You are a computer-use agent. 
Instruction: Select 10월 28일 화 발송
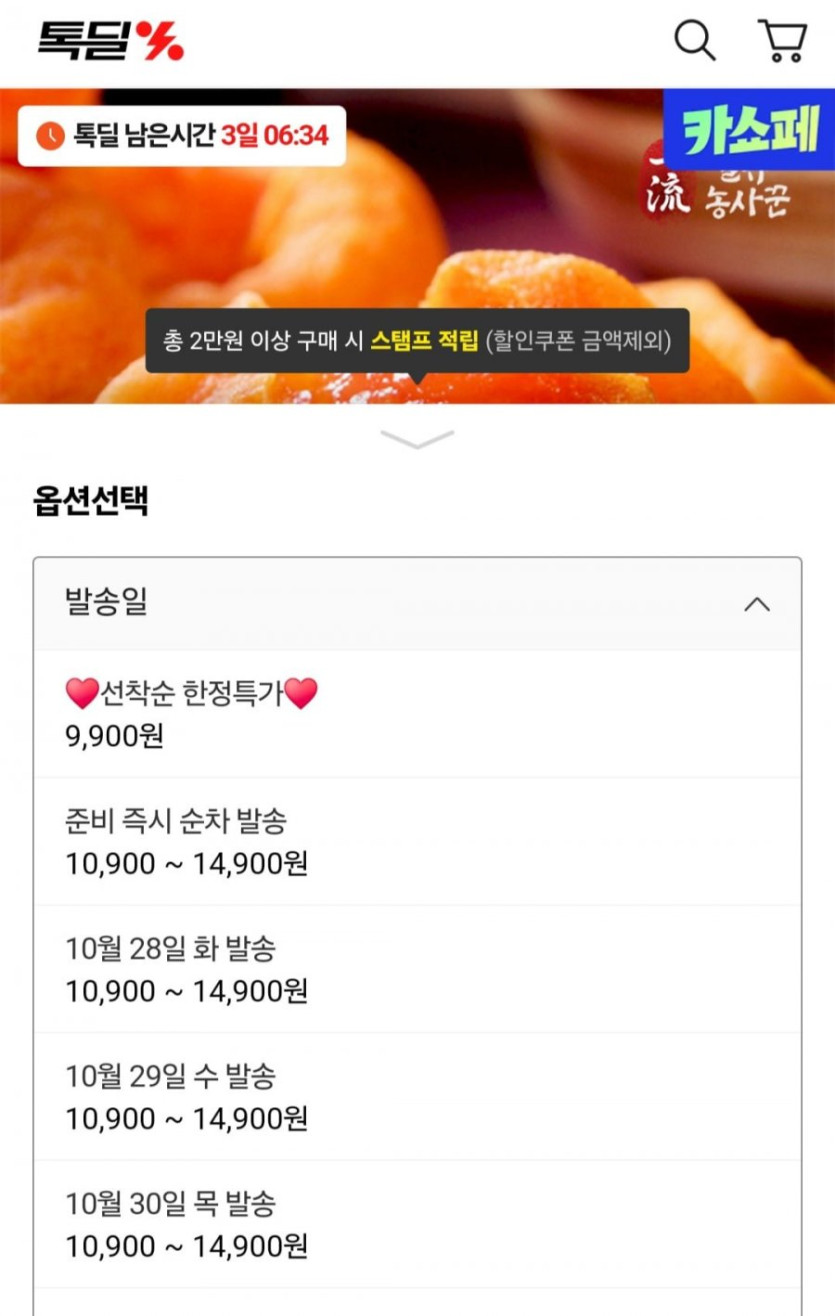tap(417, 969)
